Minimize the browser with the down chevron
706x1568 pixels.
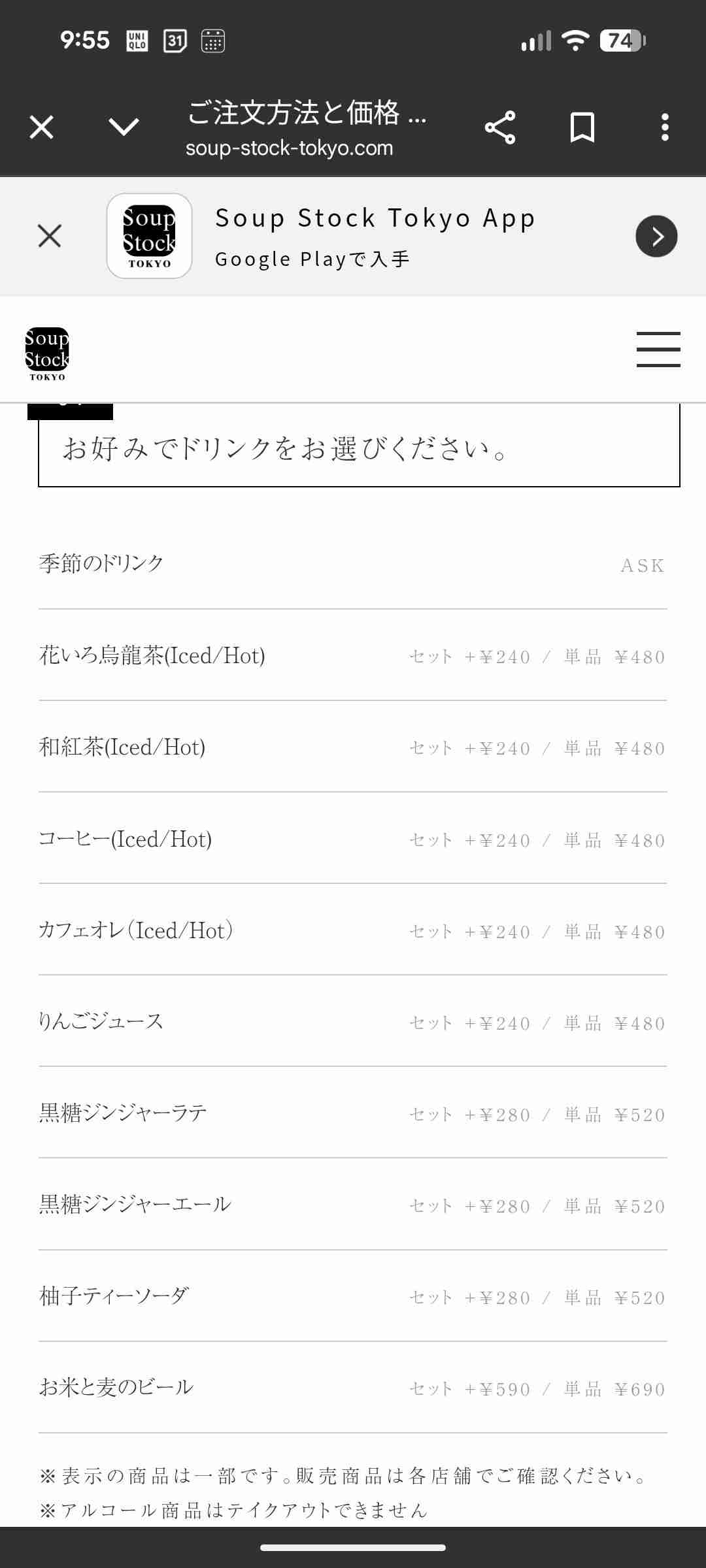(x=124, y=127)
